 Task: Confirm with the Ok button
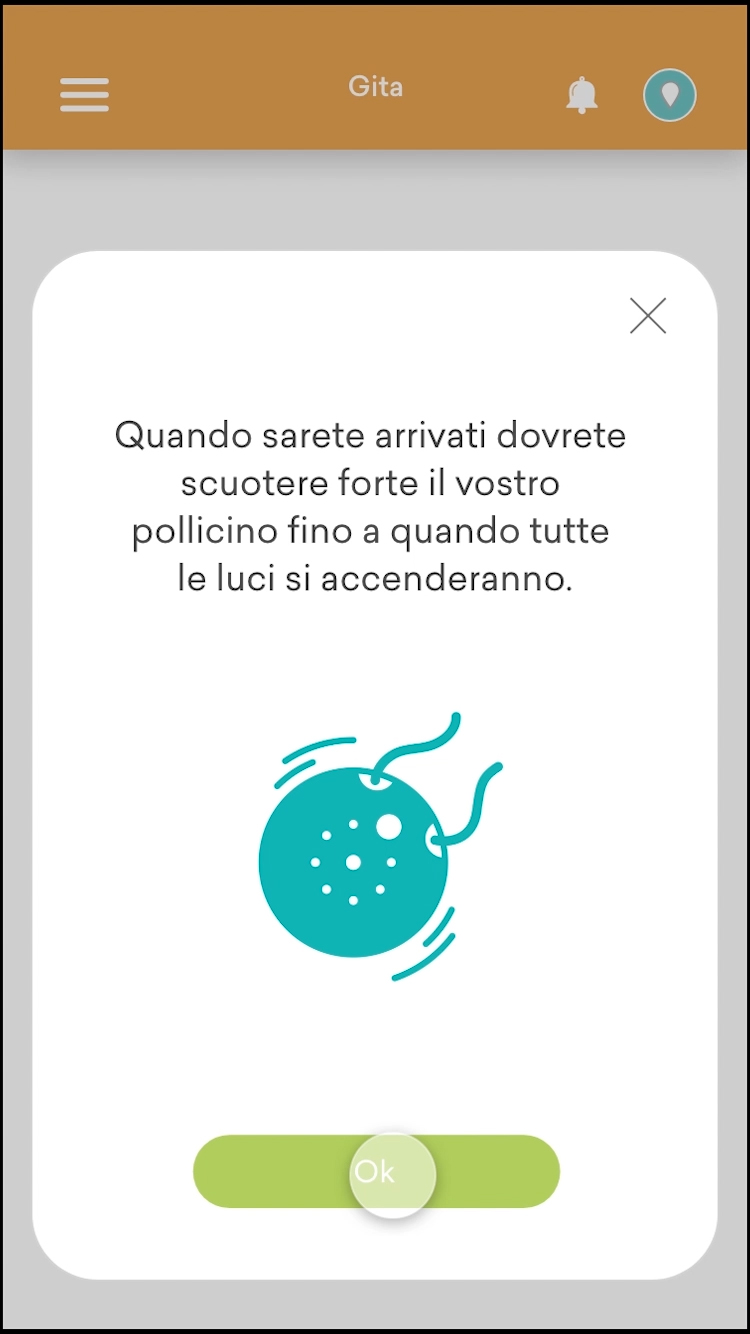[x=376, y=1171]
